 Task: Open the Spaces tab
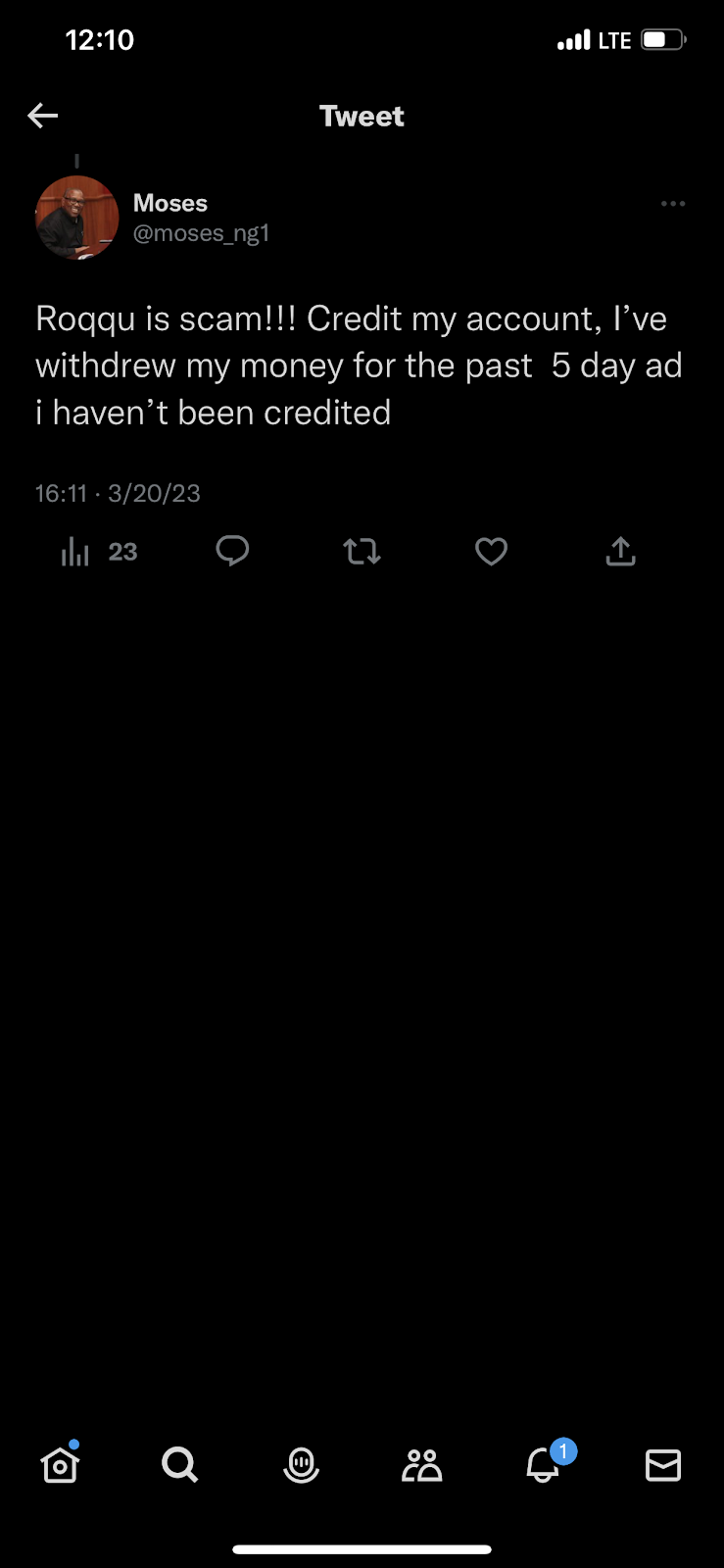pos(301,1465)
